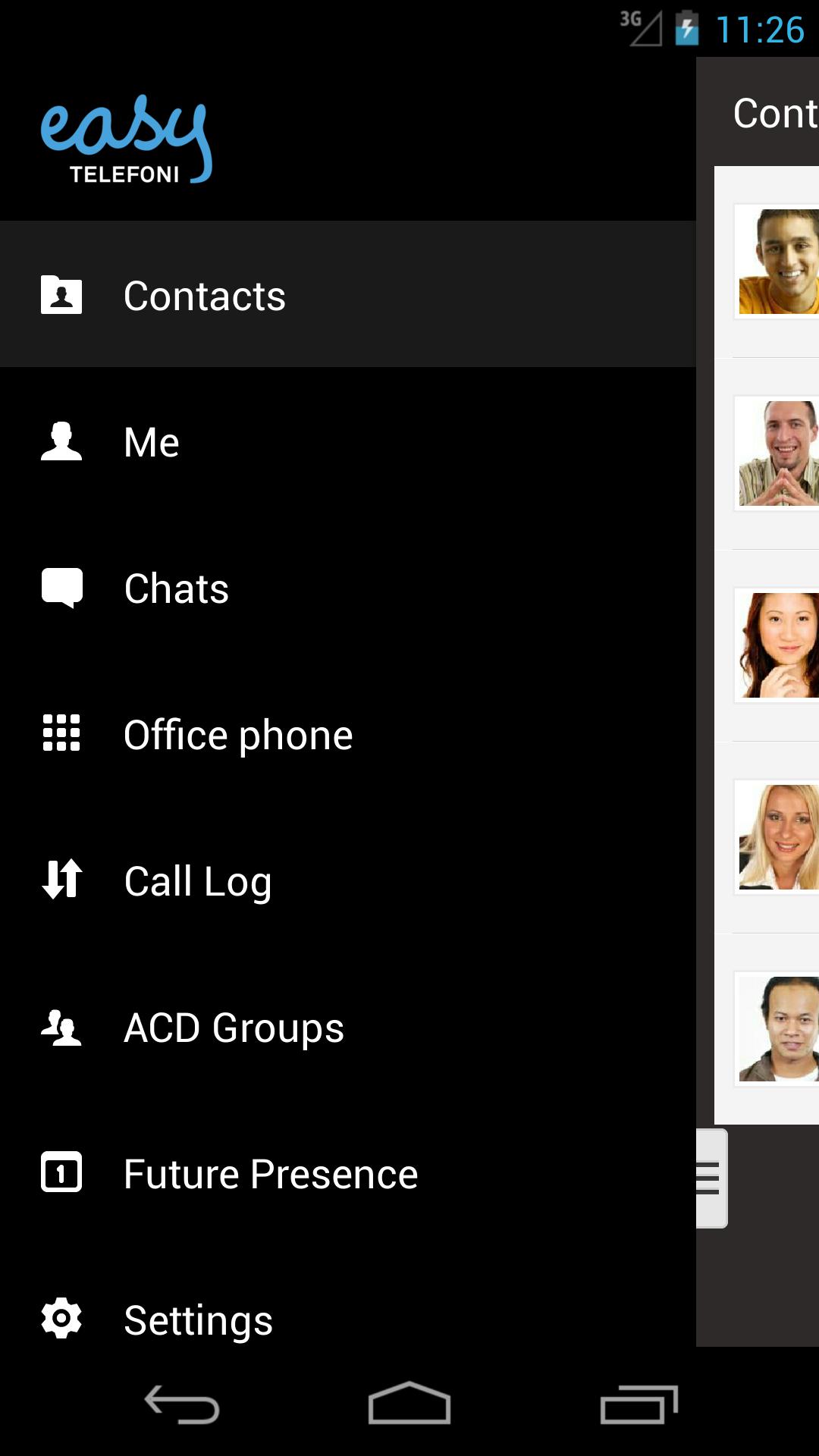Open Future Presence
This screenshot has height=1456, width=819.
pyautogui.click(x=270, y=1174)
